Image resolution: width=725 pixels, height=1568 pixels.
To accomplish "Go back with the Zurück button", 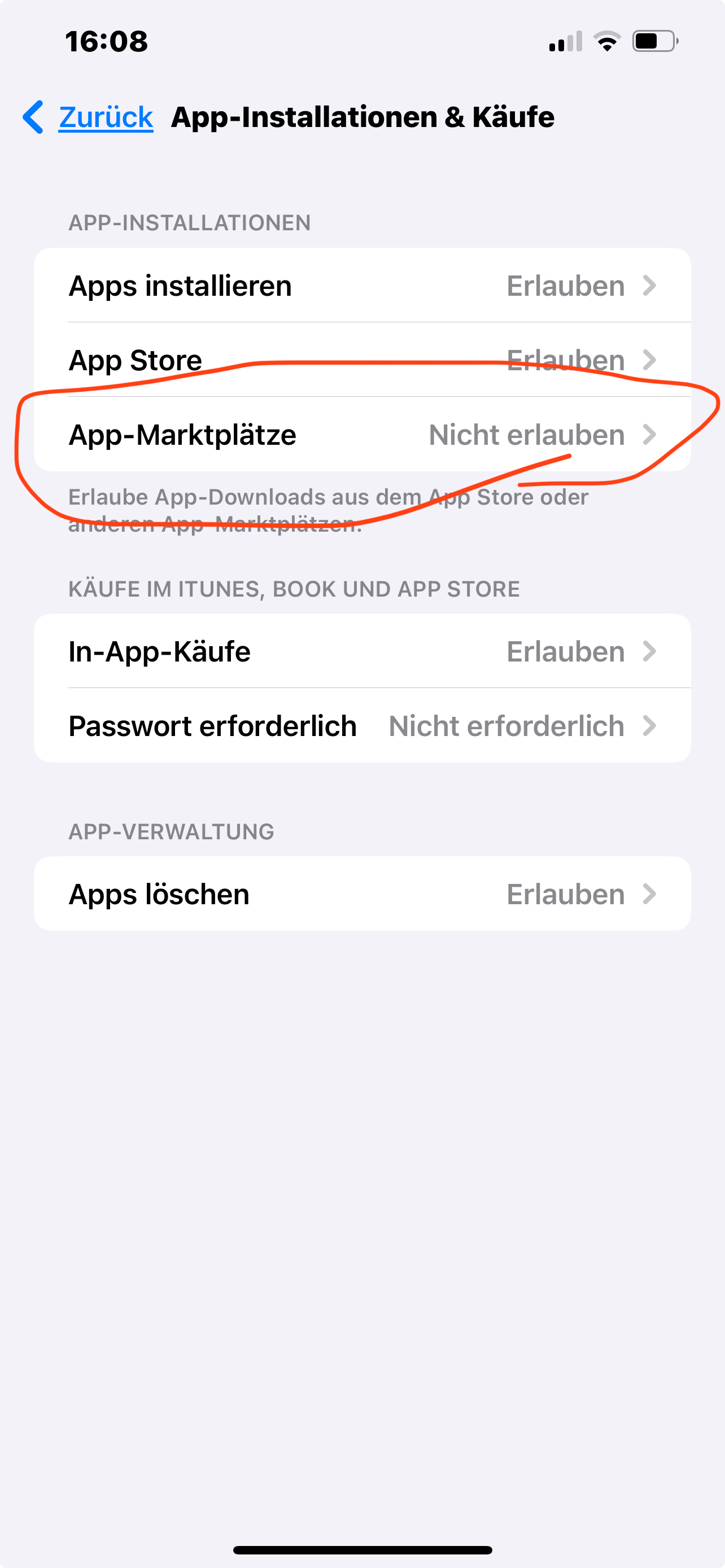I will click(90, 117).
